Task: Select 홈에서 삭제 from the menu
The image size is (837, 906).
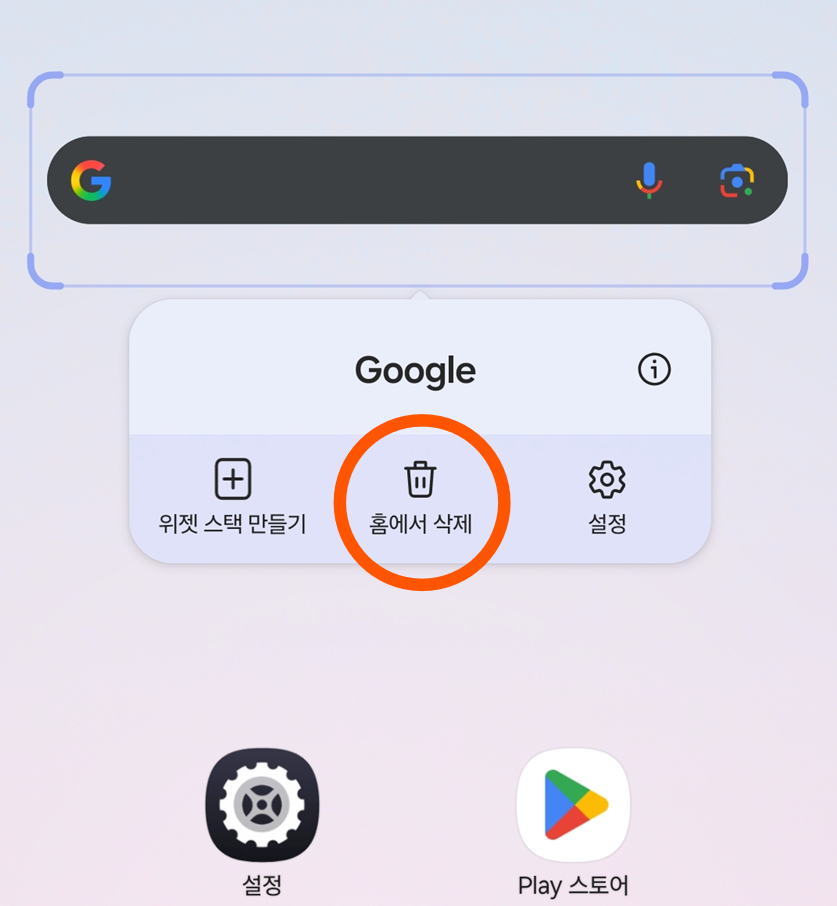Action: point(419,522)
